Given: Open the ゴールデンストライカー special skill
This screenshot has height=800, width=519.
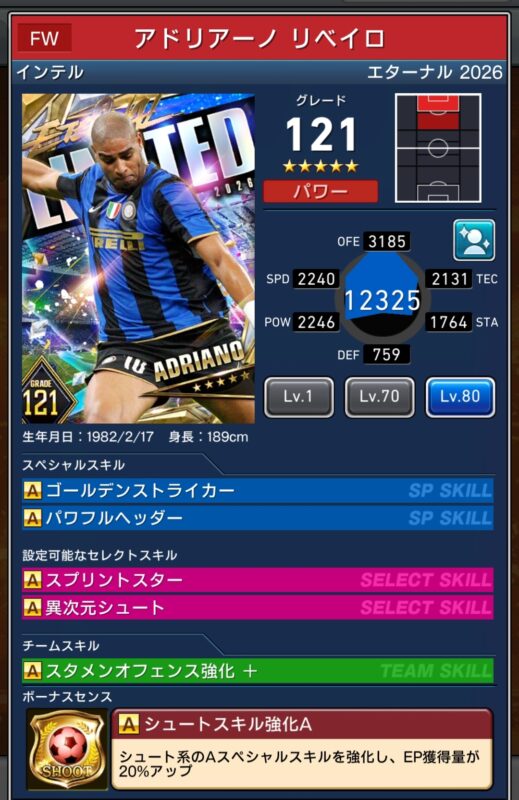Looking at the screenshot, I should coord(258,491).
